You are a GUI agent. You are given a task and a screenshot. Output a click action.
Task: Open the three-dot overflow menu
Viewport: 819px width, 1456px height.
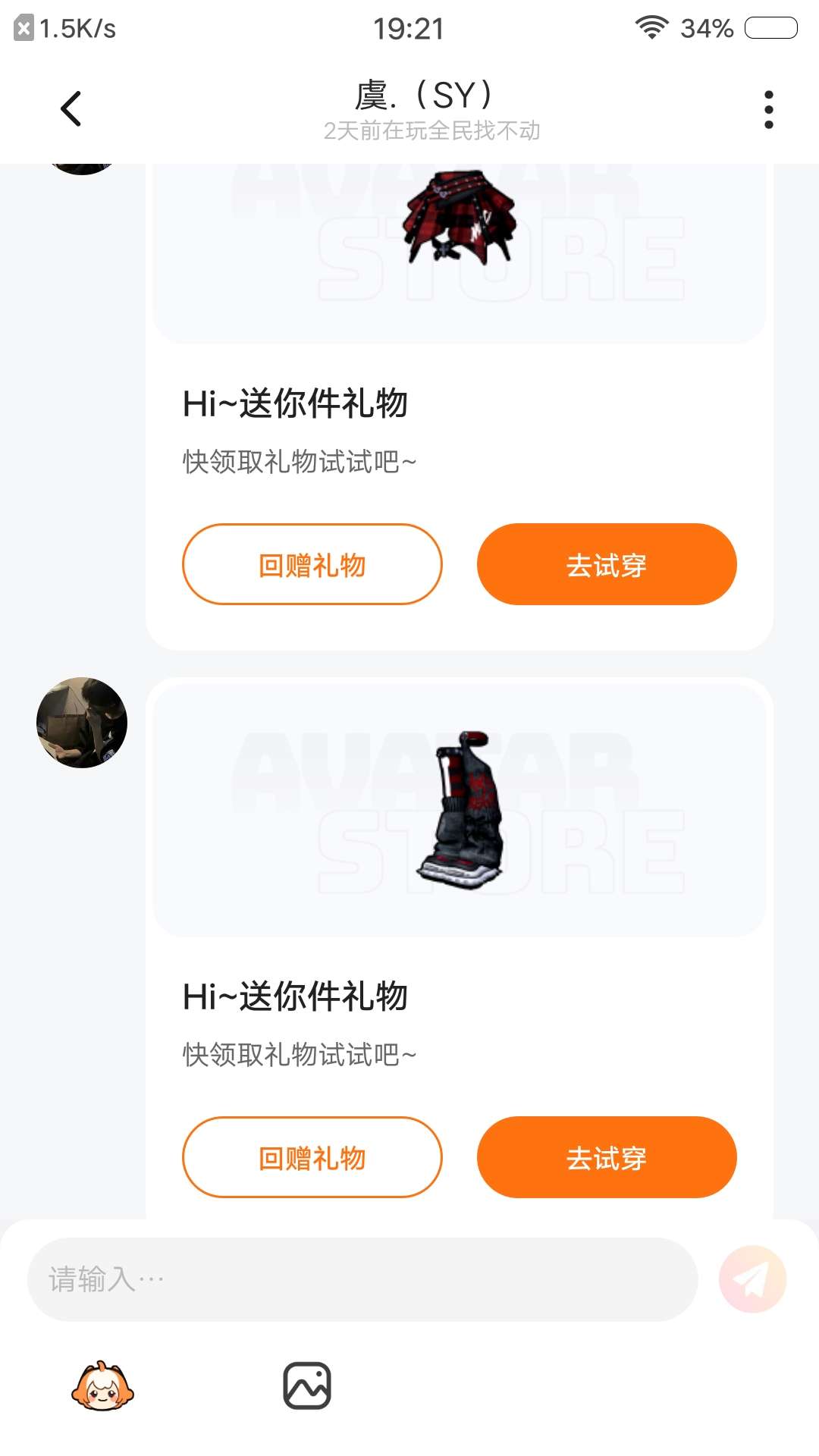pos(768,110)
